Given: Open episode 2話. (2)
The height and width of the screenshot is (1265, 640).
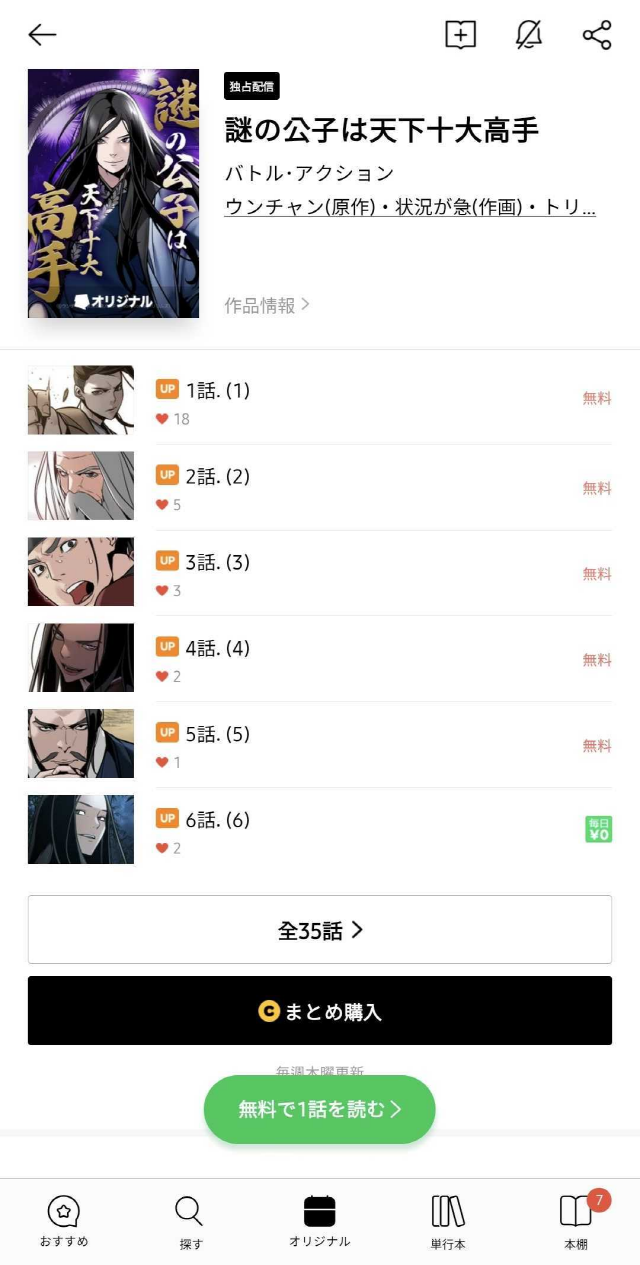Looking at the screenshot, I should click(x=320, y=486).
